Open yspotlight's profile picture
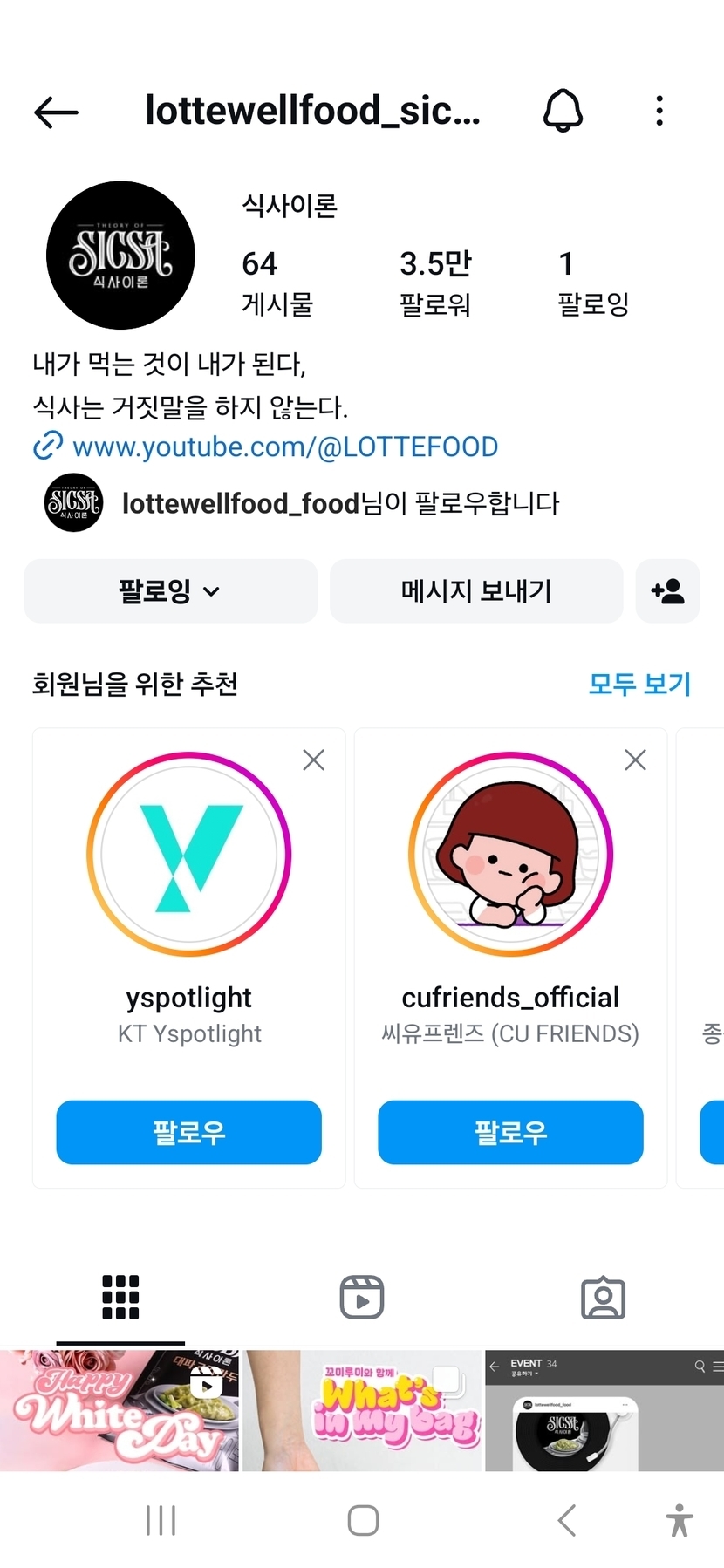This screenshot has width=724, height=1568. (188, 855)
